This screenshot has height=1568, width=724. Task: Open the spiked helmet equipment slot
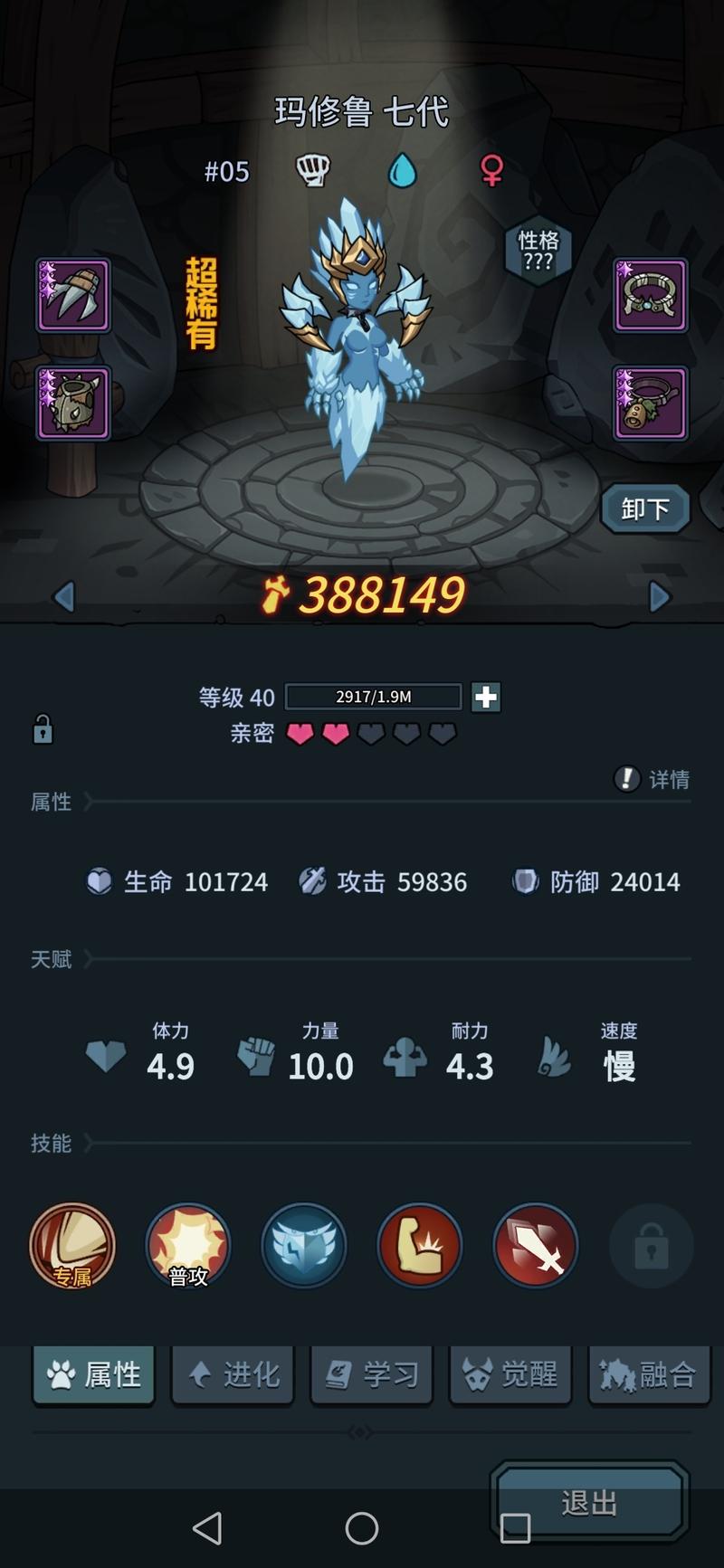click(x=73, y=404)
